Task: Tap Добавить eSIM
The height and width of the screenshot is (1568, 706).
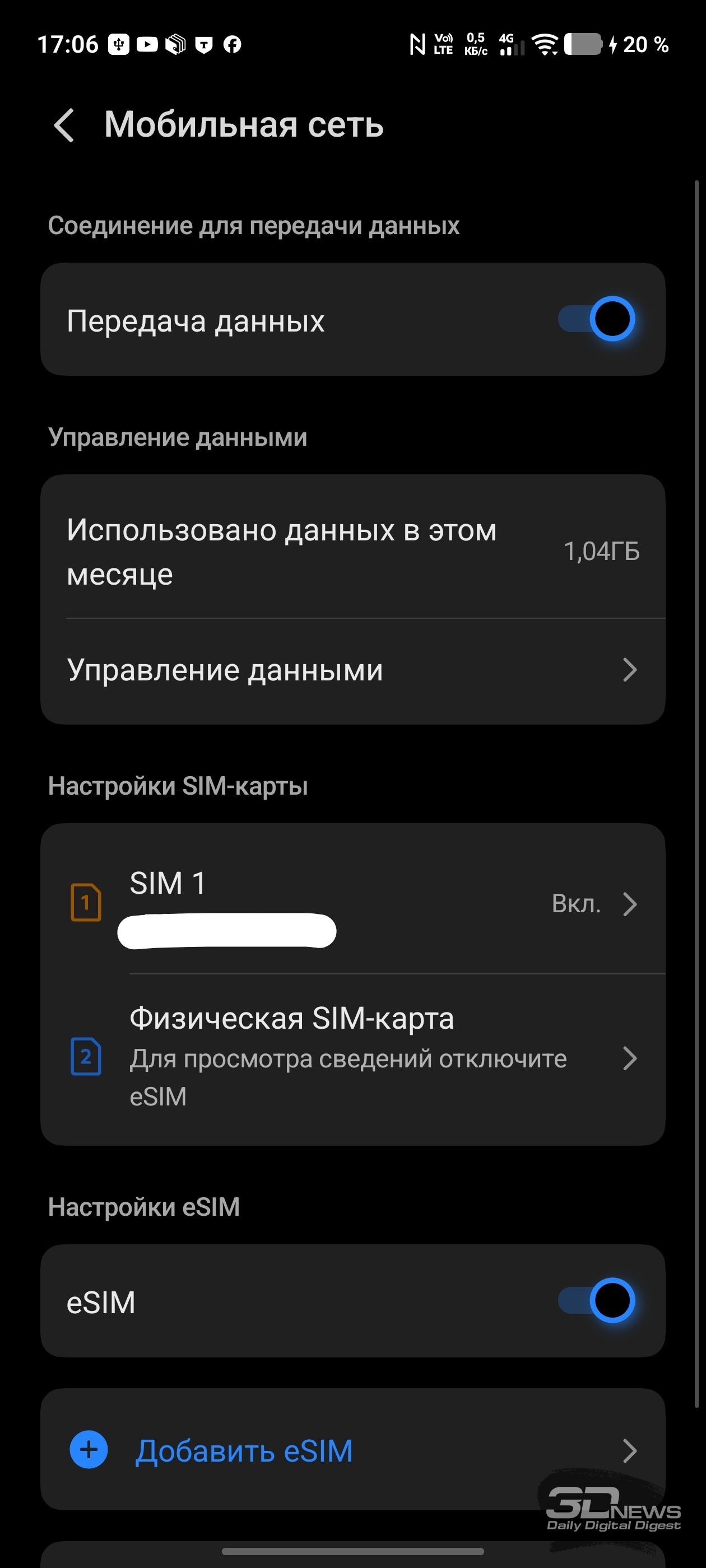Action: pyautogui.click(x=352, y=1450)
